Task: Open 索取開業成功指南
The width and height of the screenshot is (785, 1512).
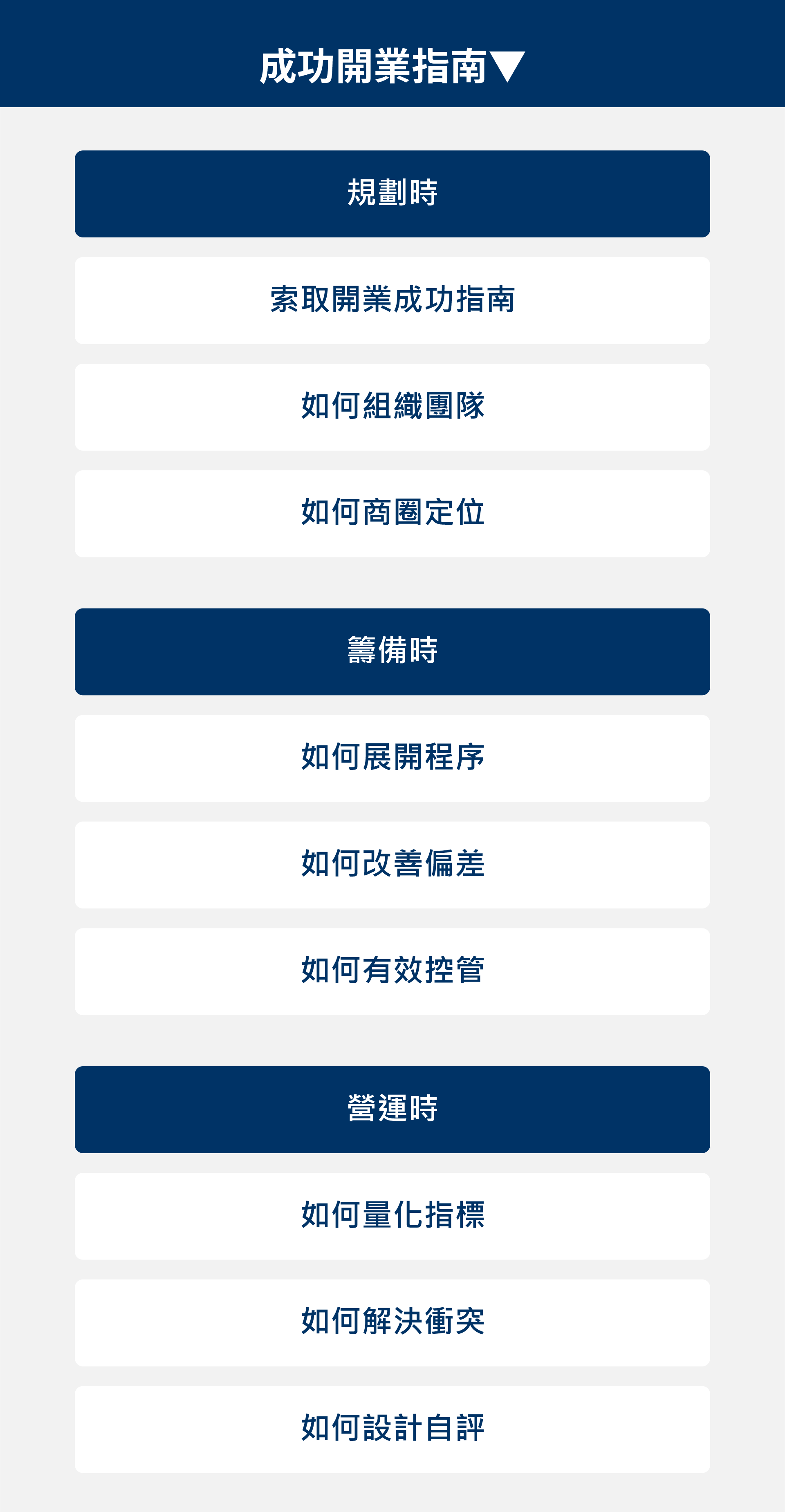Action: click(x=392, y=300)
